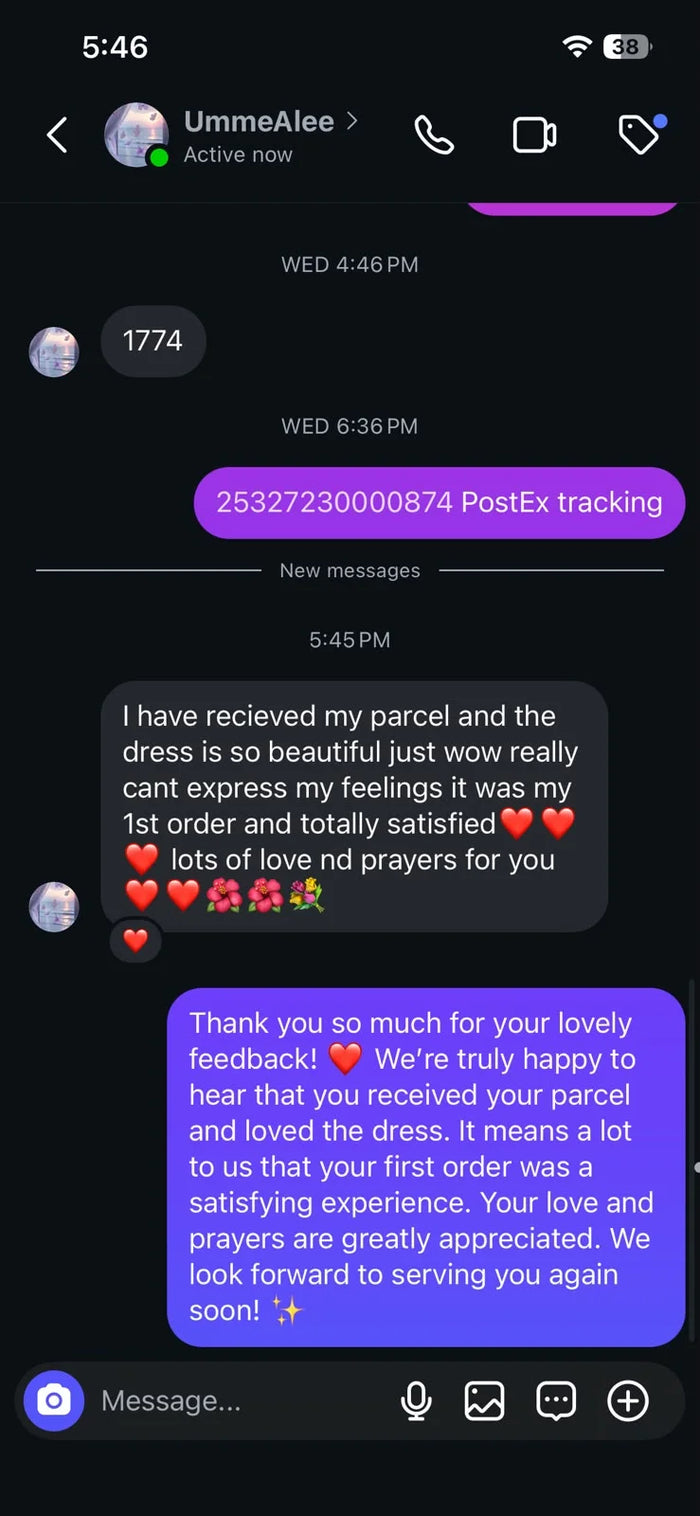This screenshot has width=700, height=1516.
Task: Open the label tag icon
Action: pyautogui.click(x=641, y=134)
